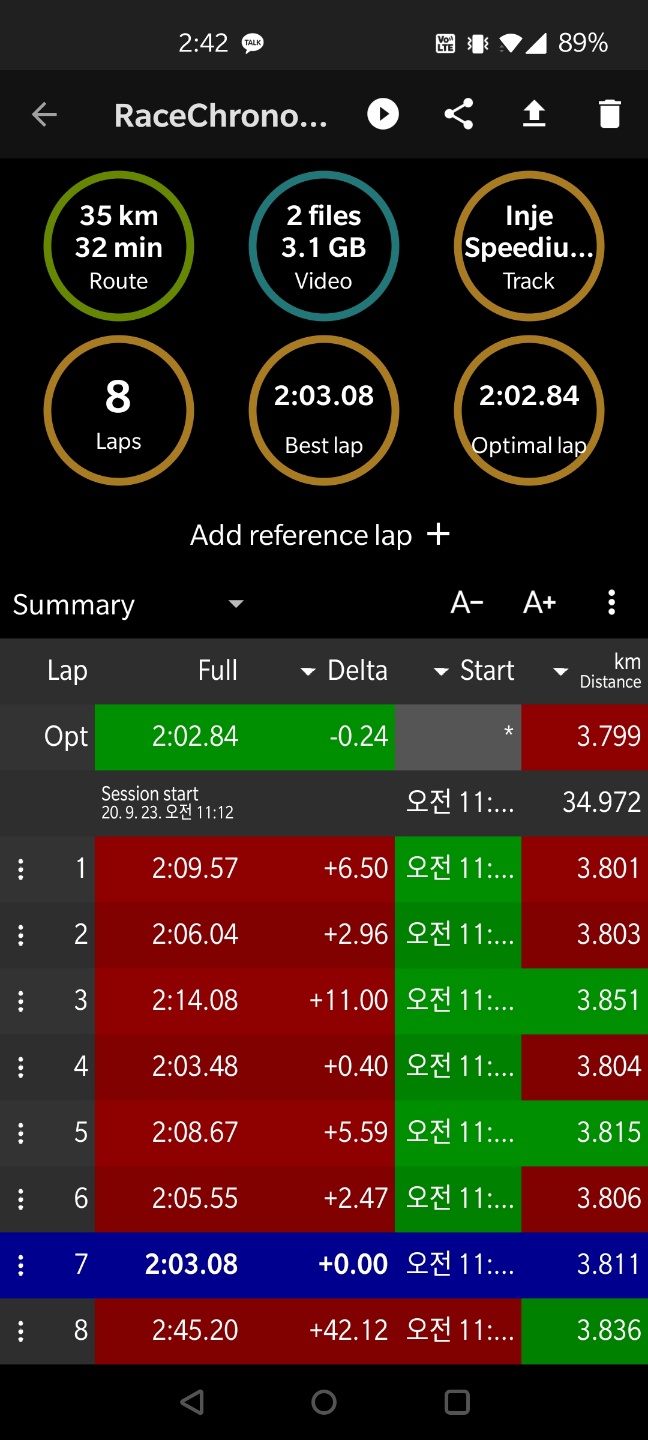Viewport: 648px width, 1440px height.
Task: Open the 2 files Video circle
Action: click(323, 247)
